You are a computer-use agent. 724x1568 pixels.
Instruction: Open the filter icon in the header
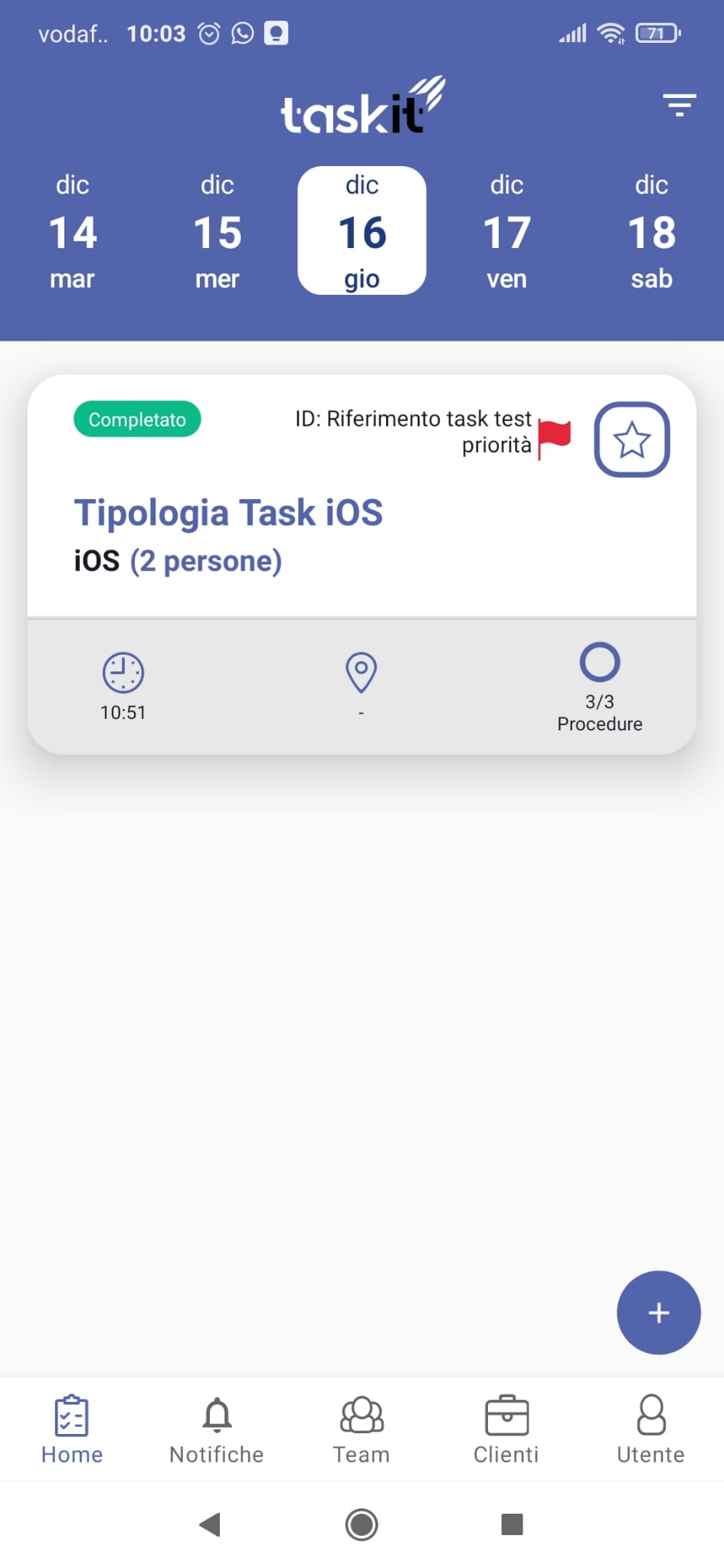pyautogui.click(x=679, y=105)
